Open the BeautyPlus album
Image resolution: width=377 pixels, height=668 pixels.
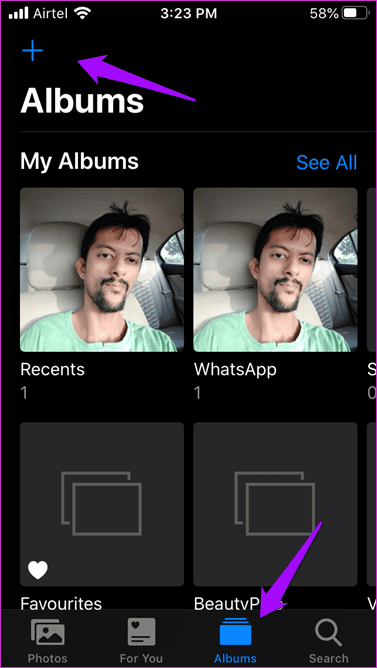pyautogui.click(x=275, y=504)
